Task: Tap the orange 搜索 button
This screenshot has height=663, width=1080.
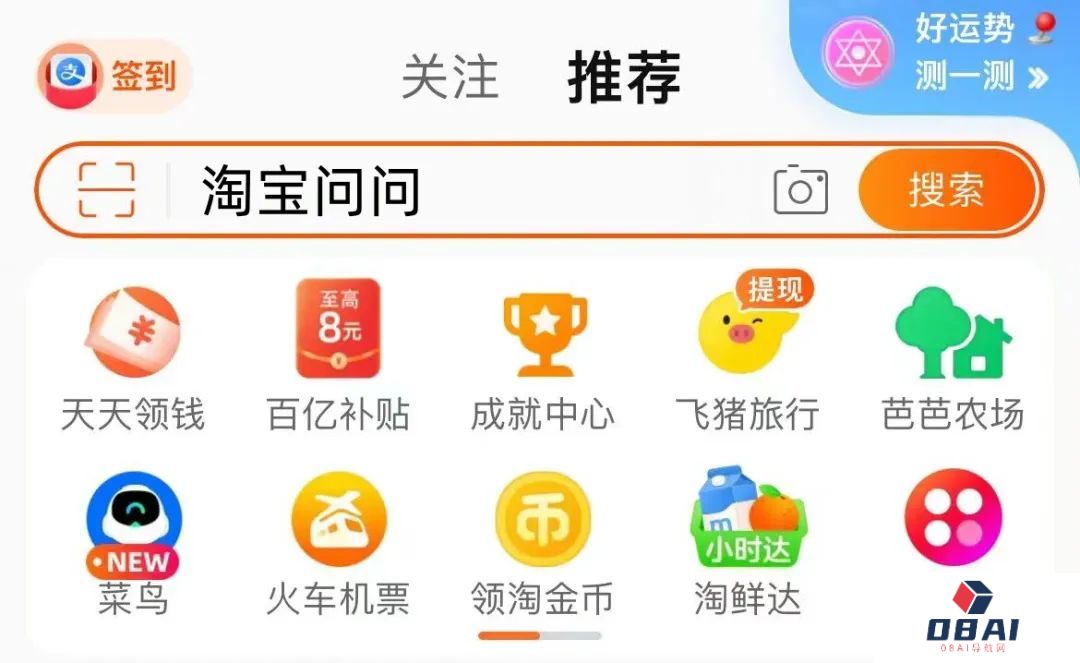Action: (x=946, y=190)
